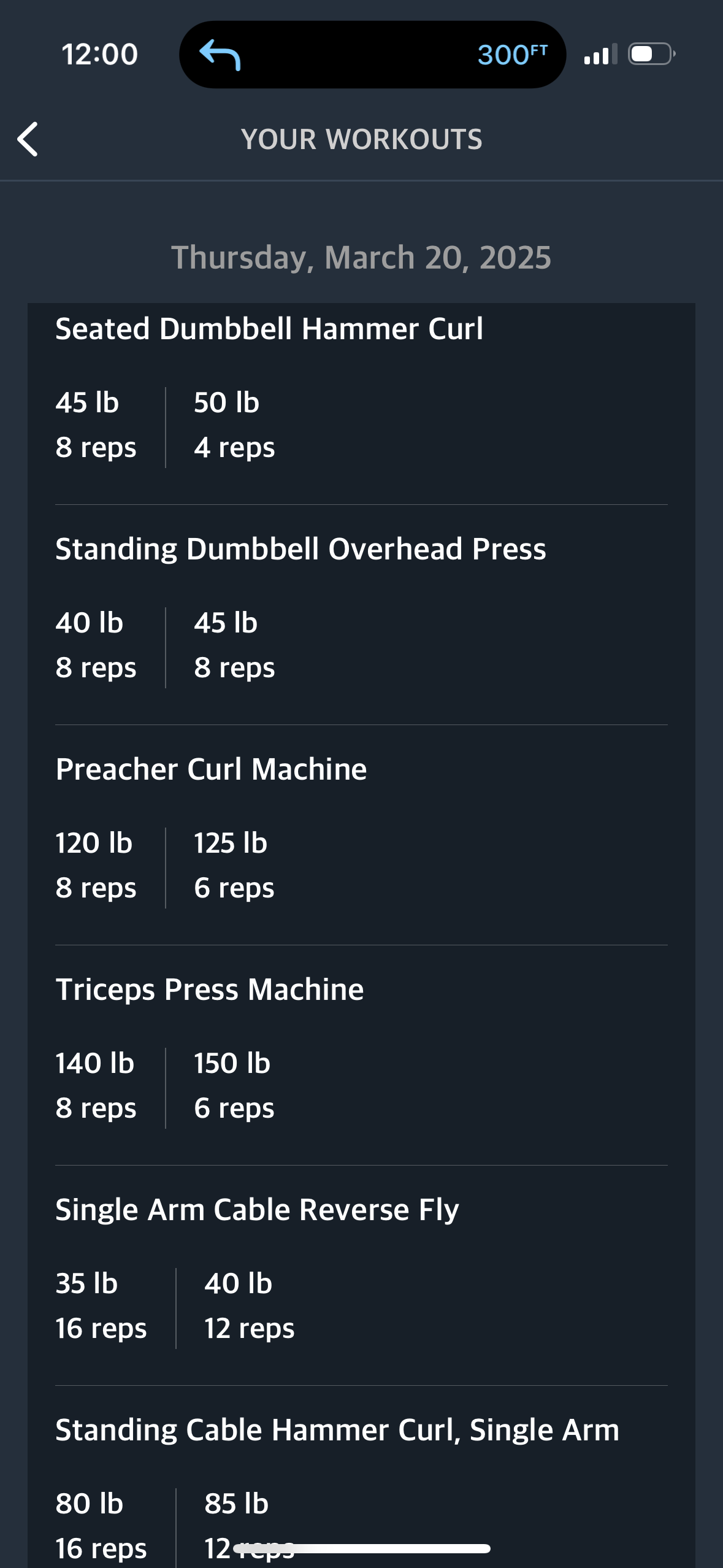Go back from Your Workouts
Viewport: 723px width, 1568px height.
tap(28, 139)
